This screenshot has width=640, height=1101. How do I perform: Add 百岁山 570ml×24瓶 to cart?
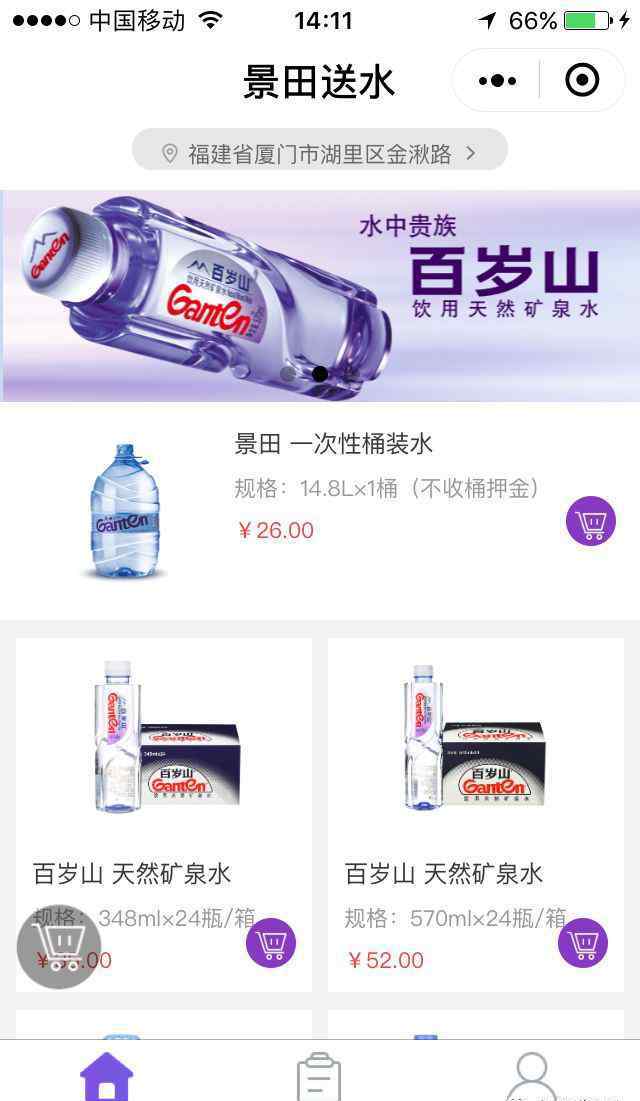point(583,942)
